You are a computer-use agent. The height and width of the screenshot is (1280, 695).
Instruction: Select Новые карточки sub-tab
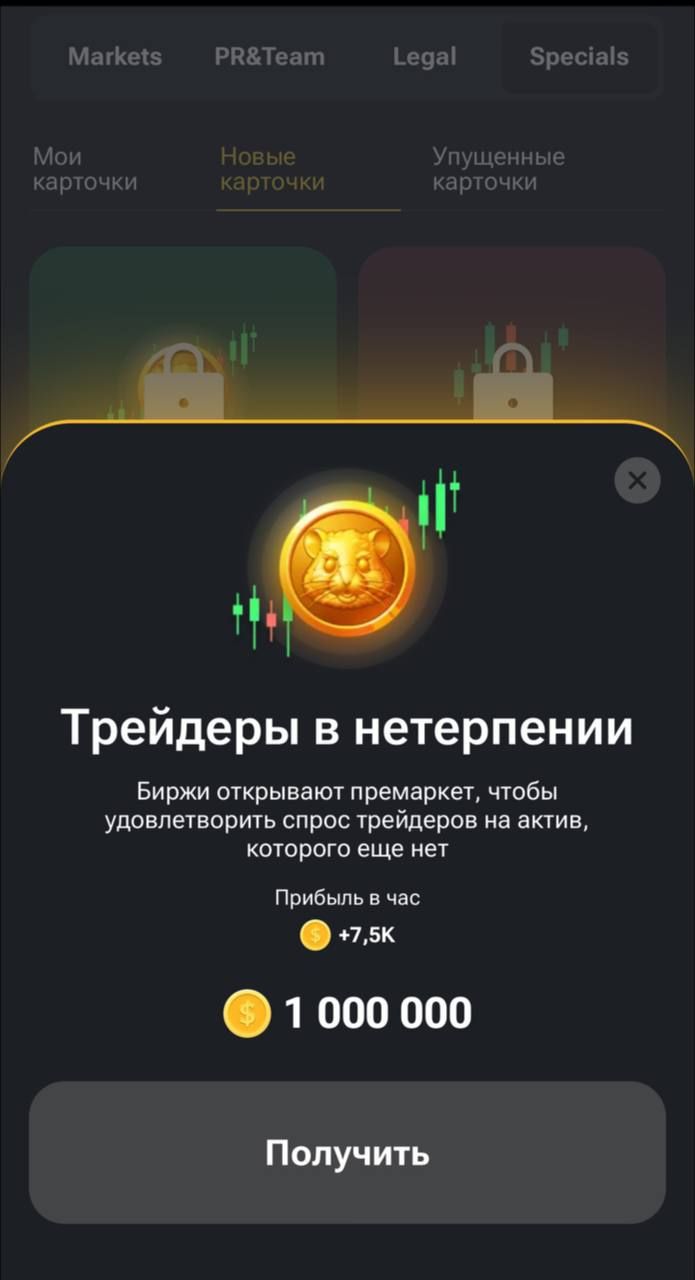point(272,169)
